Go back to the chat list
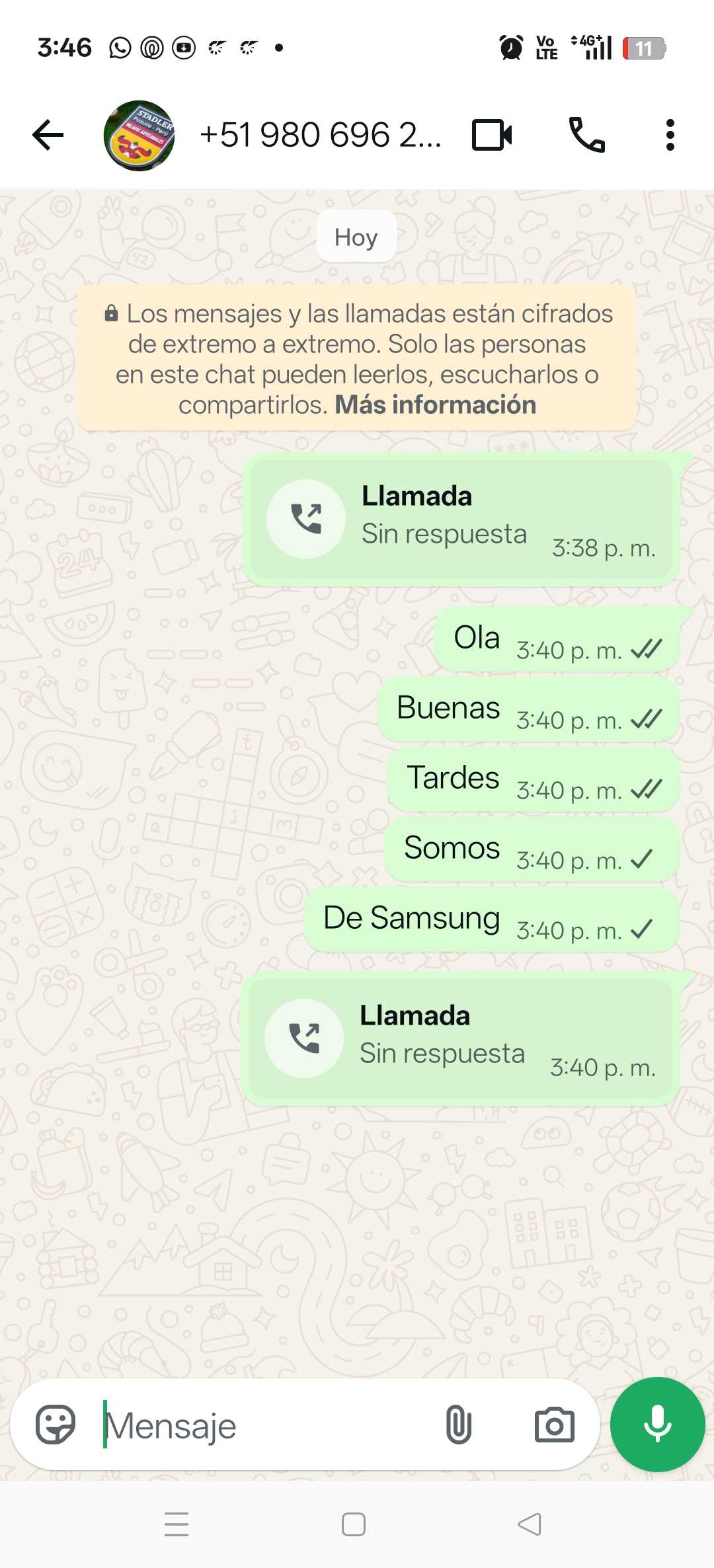 point(48,136)
